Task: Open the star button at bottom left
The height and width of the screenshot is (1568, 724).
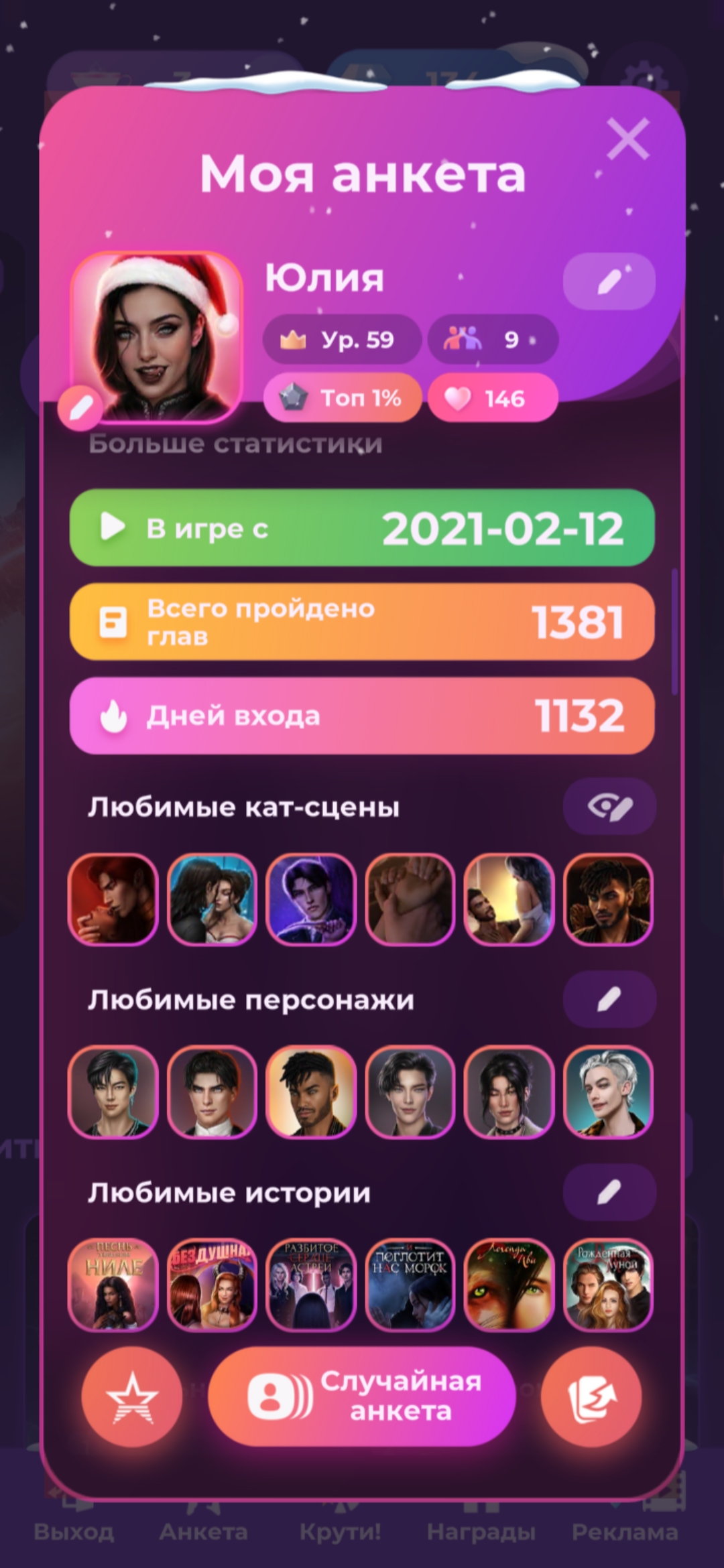Action: pos(131,1397)
